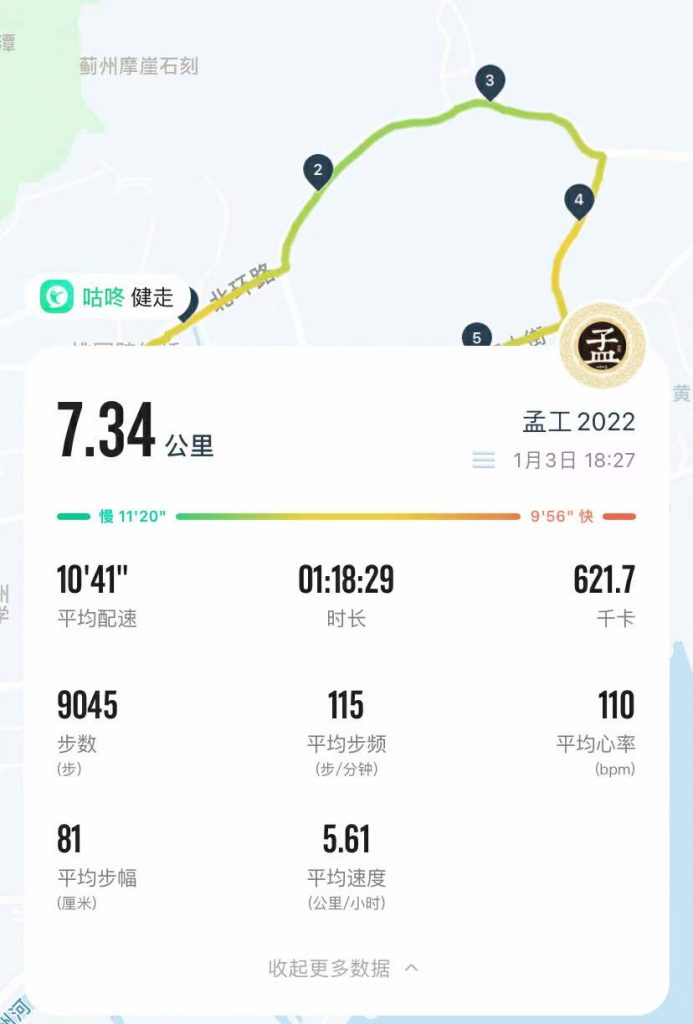The height and width of the screenshot is (1024, 693).
Task: Tap the list icon beside 1月3日 18:27
Action: coord(484,461)
